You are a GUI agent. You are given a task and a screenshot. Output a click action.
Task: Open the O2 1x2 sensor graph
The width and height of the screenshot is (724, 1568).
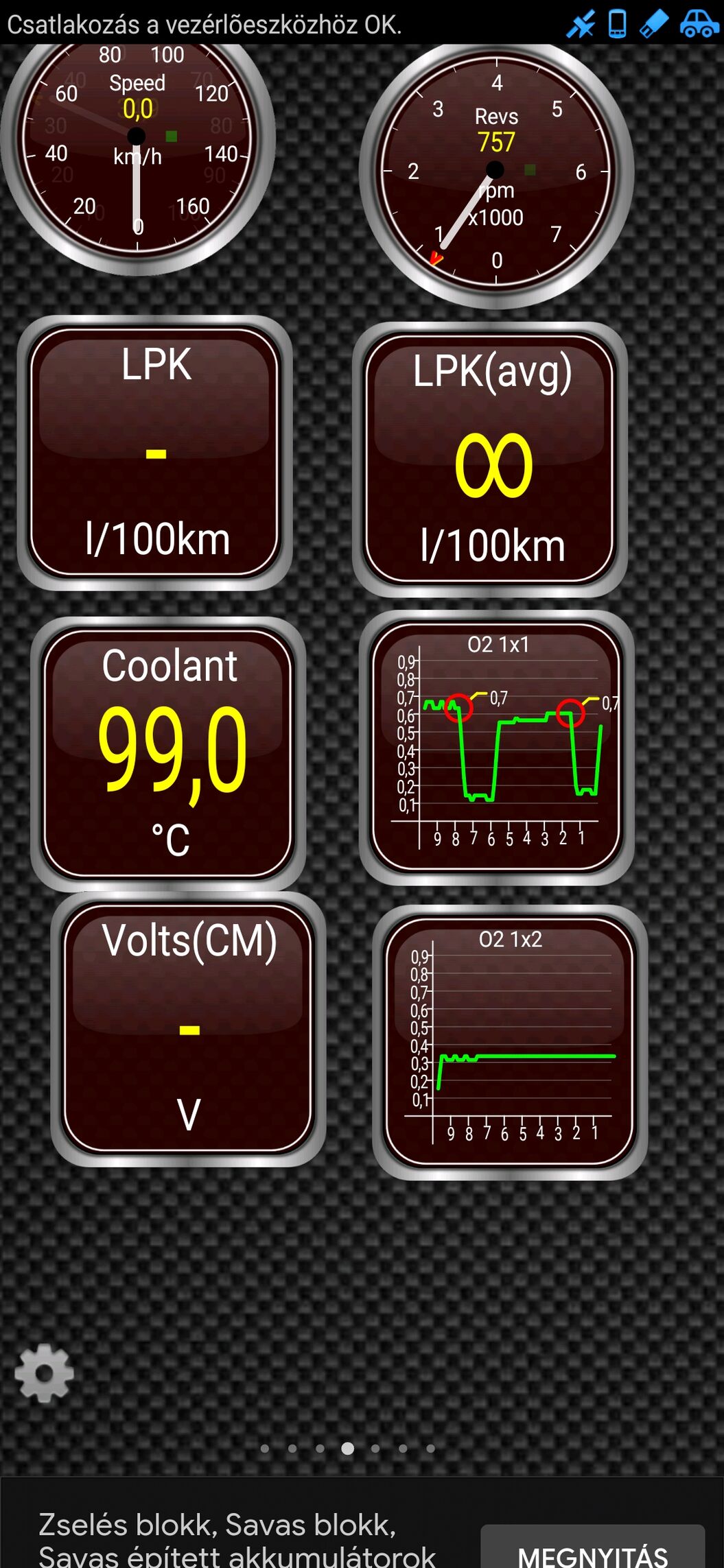[510, 1041]
